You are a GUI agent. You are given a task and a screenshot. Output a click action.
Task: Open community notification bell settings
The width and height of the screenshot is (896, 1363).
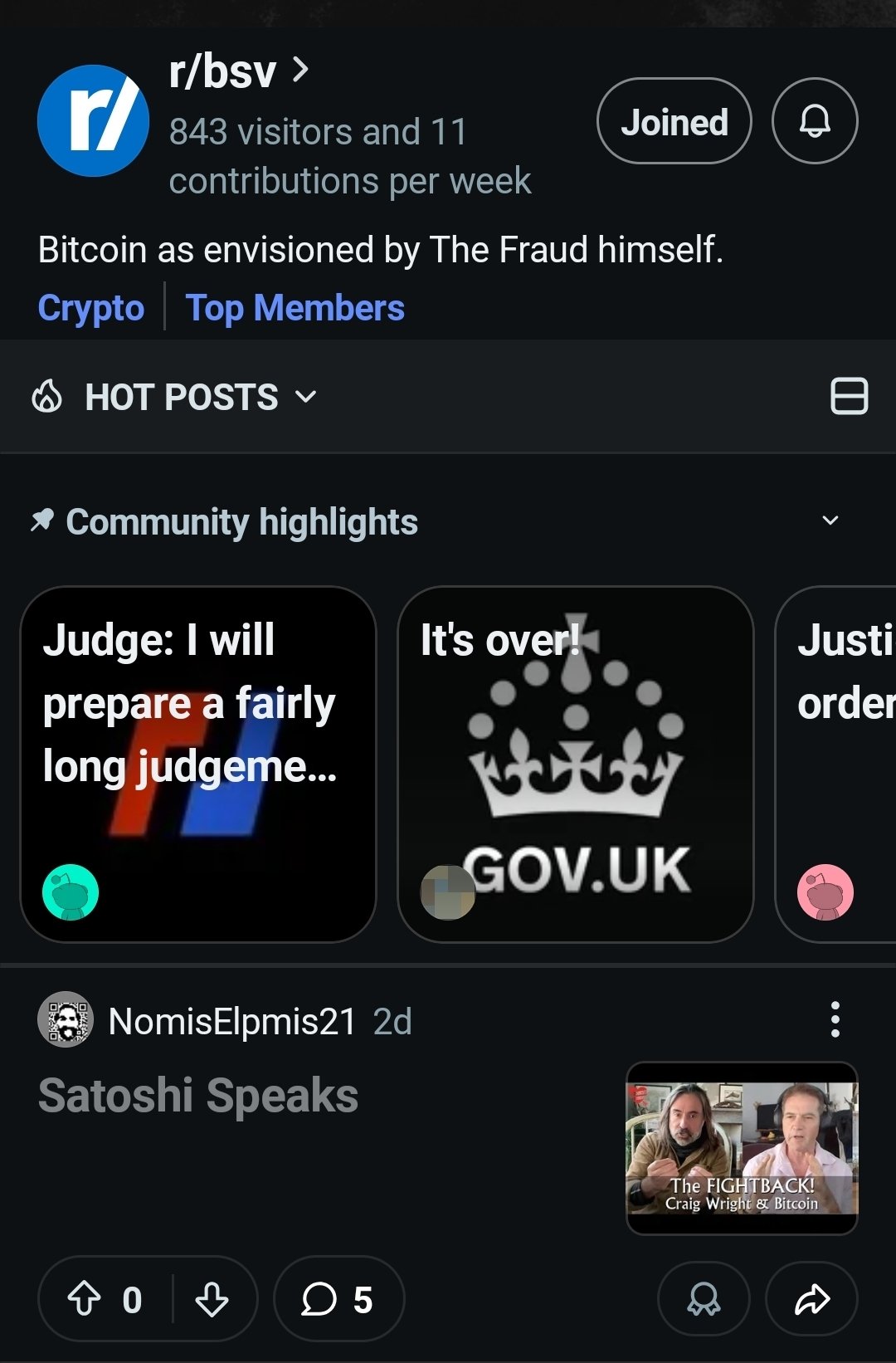(814, 121)
